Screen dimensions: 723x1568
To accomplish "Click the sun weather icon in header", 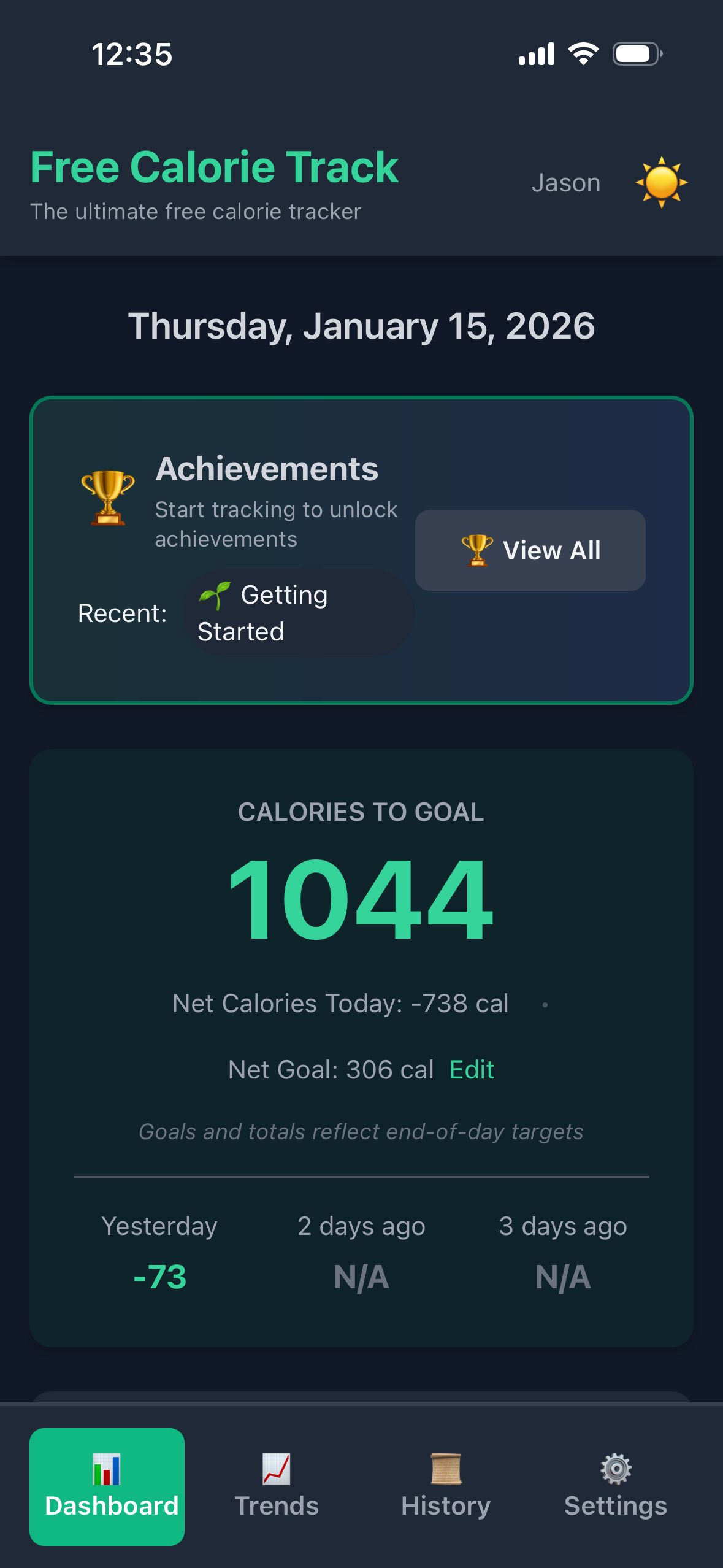I will tap(662, 182).
